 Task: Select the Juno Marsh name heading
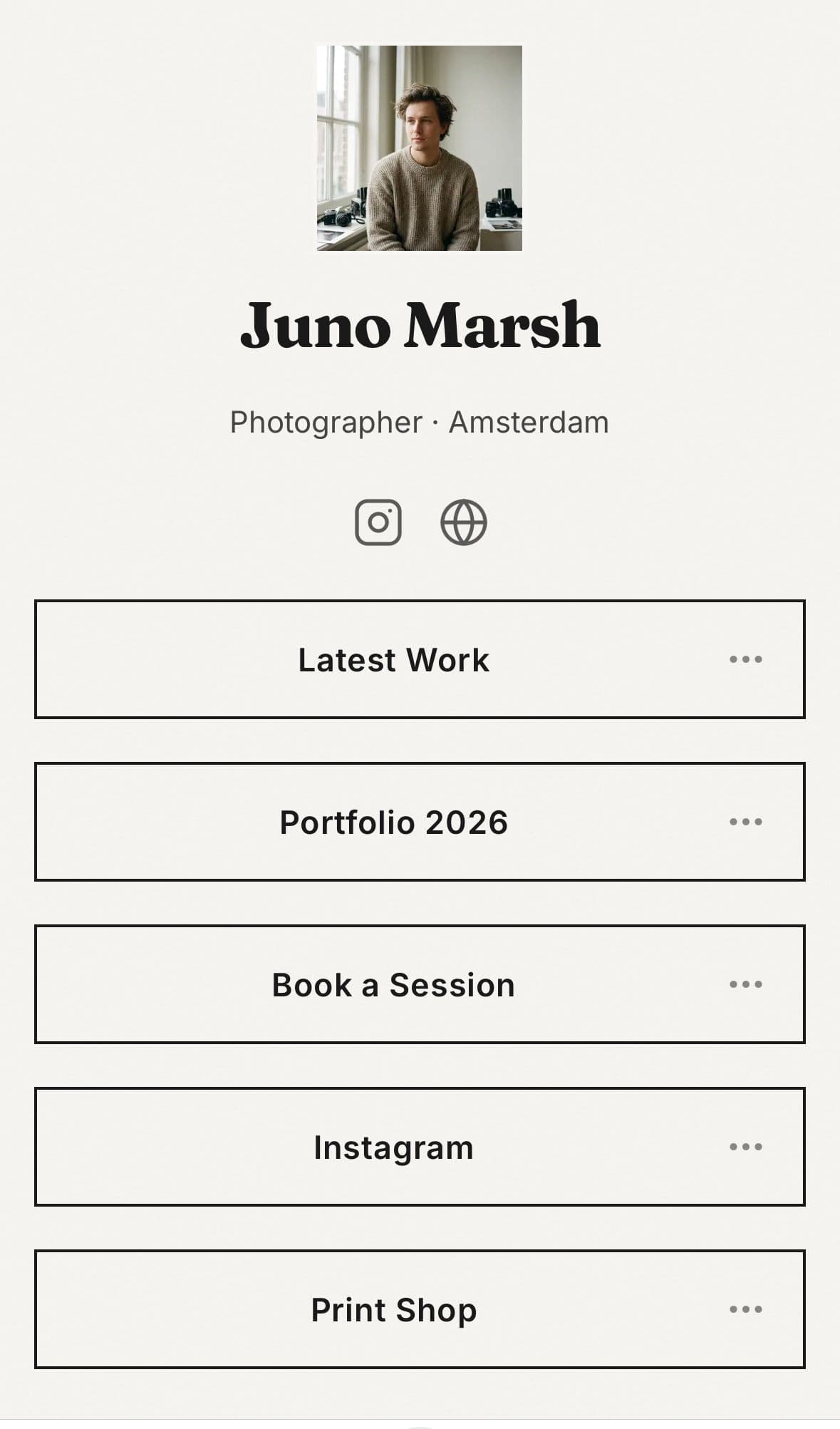pos(420,326)
